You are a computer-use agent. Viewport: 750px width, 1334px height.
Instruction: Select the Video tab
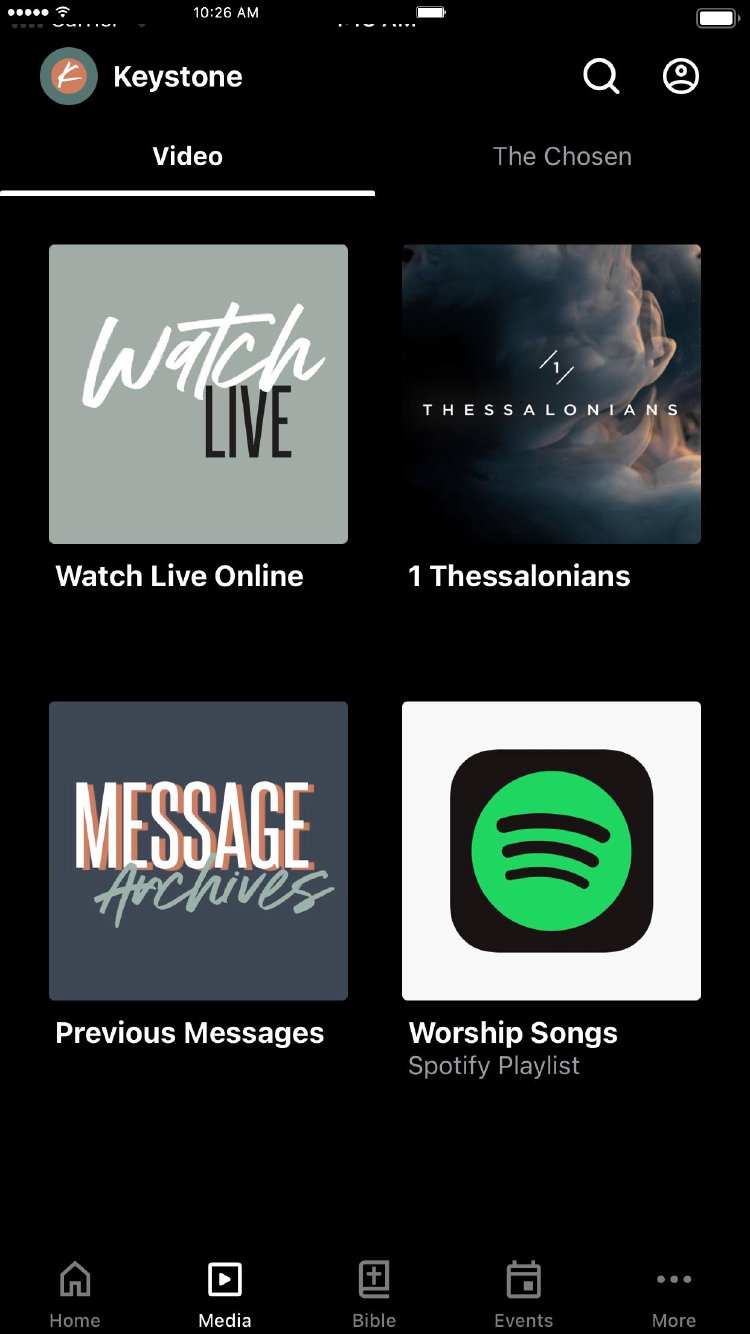[x=188, y=157]
